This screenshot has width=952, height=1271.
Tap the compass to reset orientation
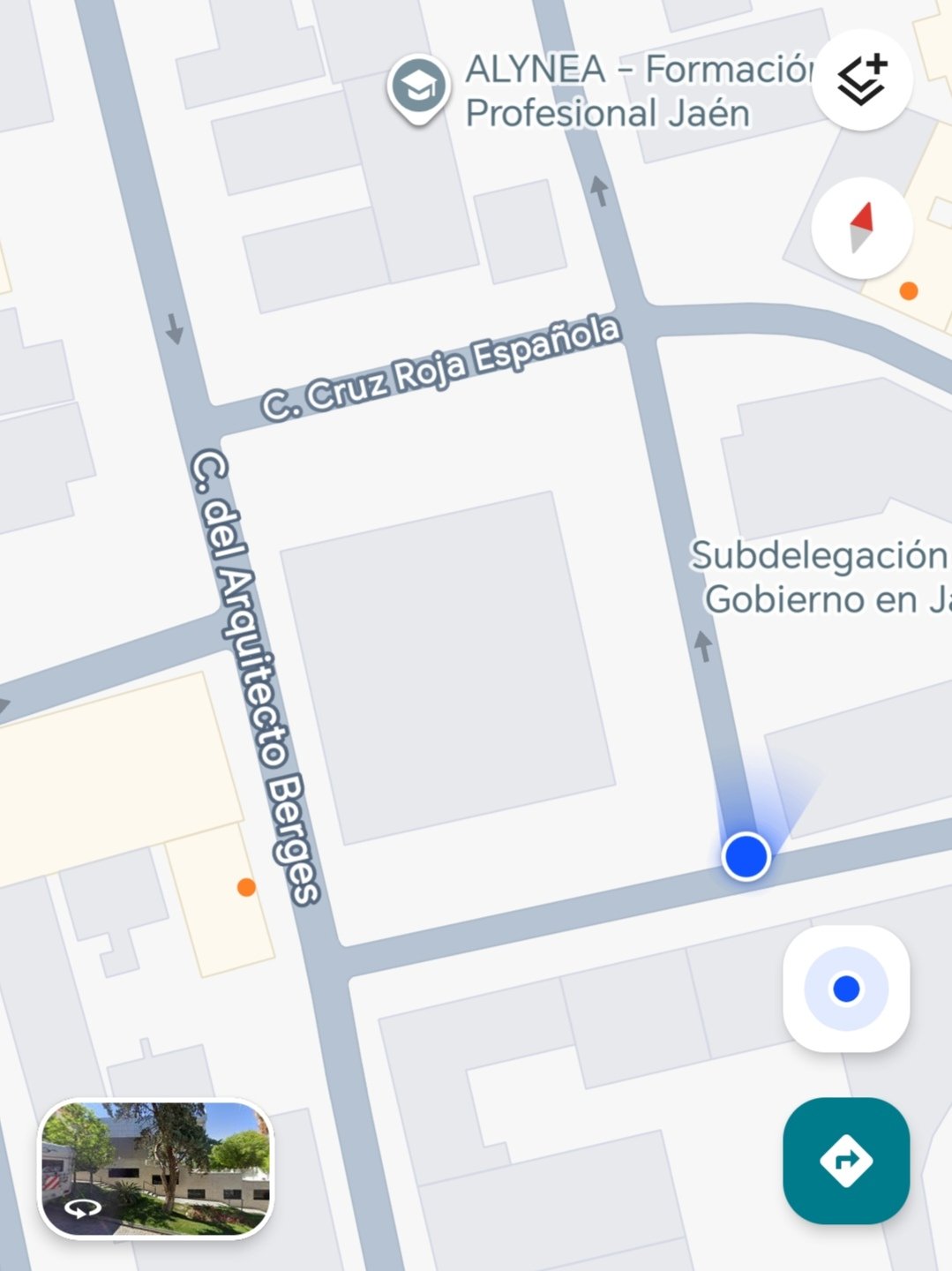(x=861, y=228)
